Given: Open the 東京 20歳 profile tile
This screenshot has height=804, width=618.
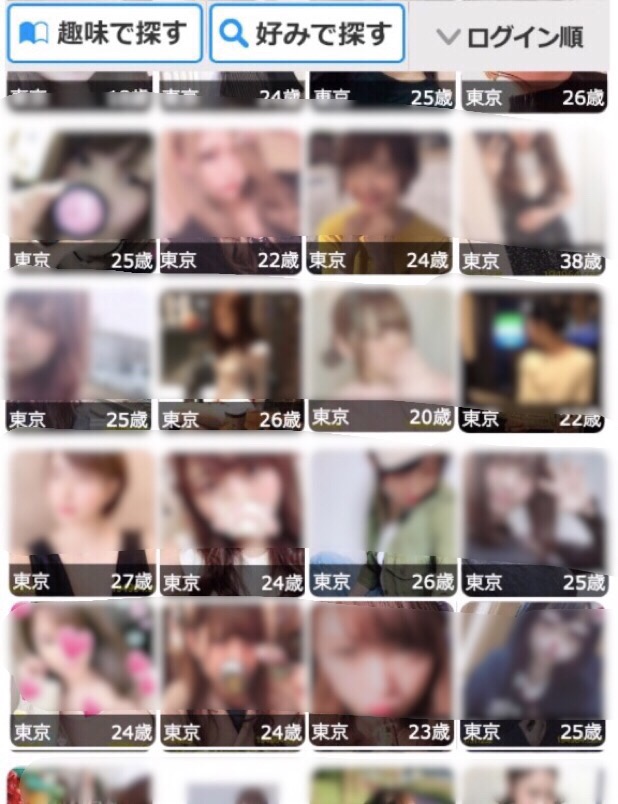Looking at the screenshot, I should click(x=381, y=359).
